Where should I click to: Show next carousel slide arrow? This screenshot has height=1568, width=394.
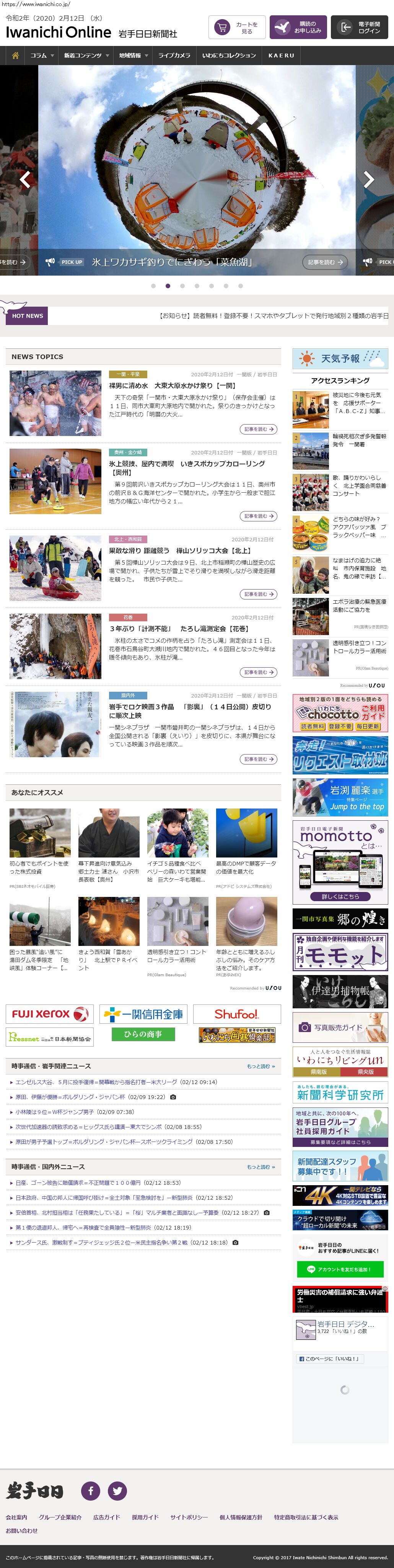[368, 179]
